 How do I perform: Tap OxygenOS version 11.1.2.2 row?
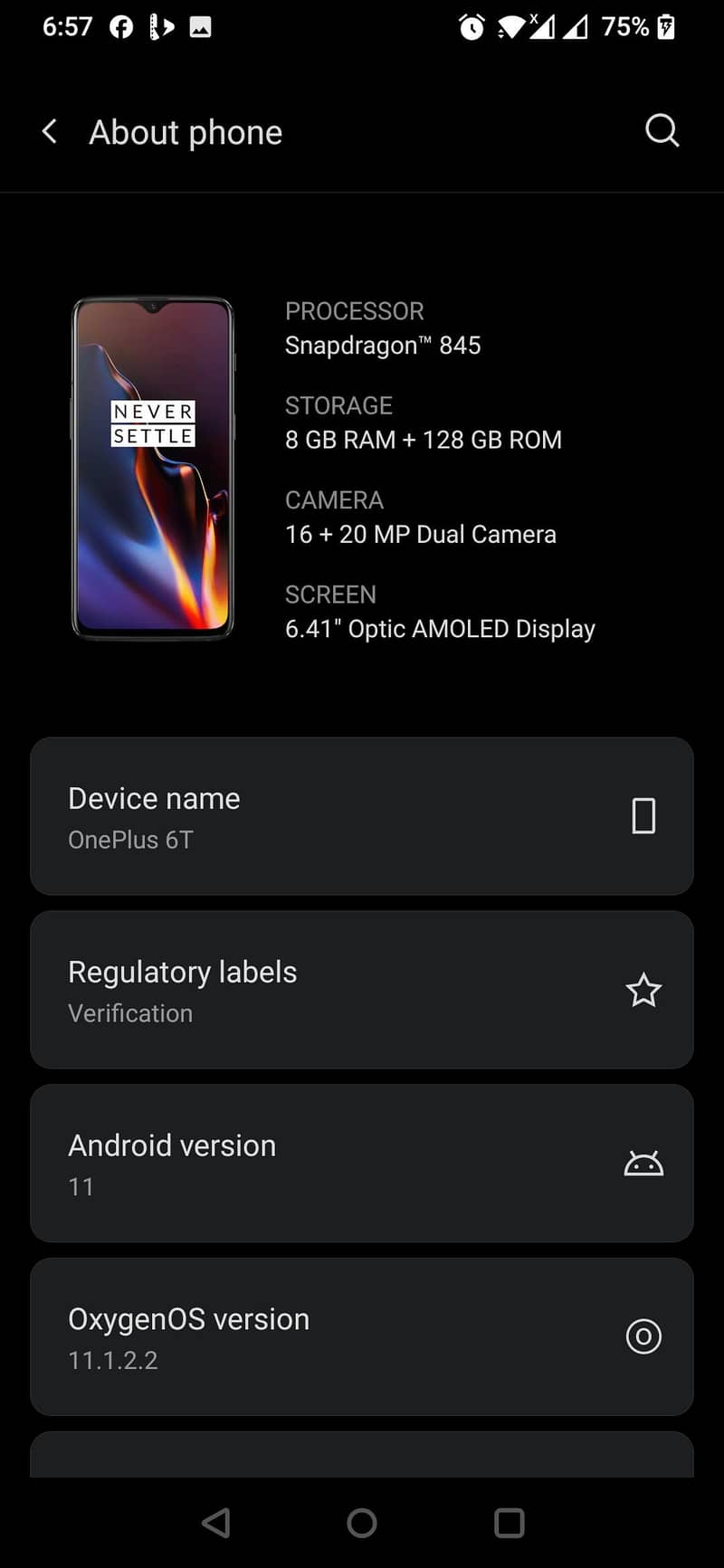click(271, 1336)
